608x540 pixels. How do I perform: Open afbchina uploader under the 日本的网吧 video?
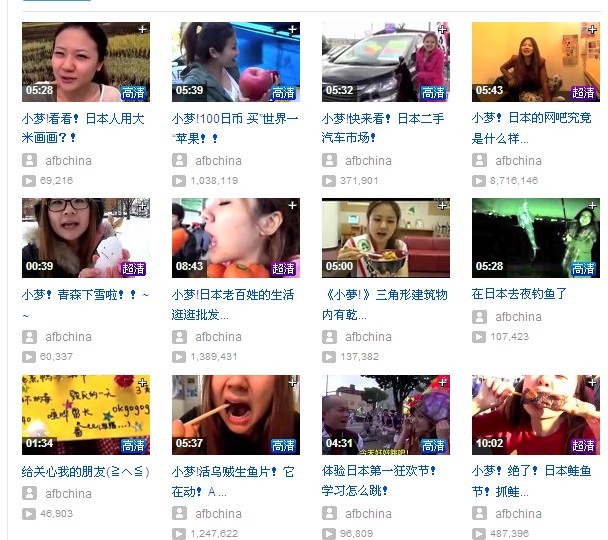(518, 160)
